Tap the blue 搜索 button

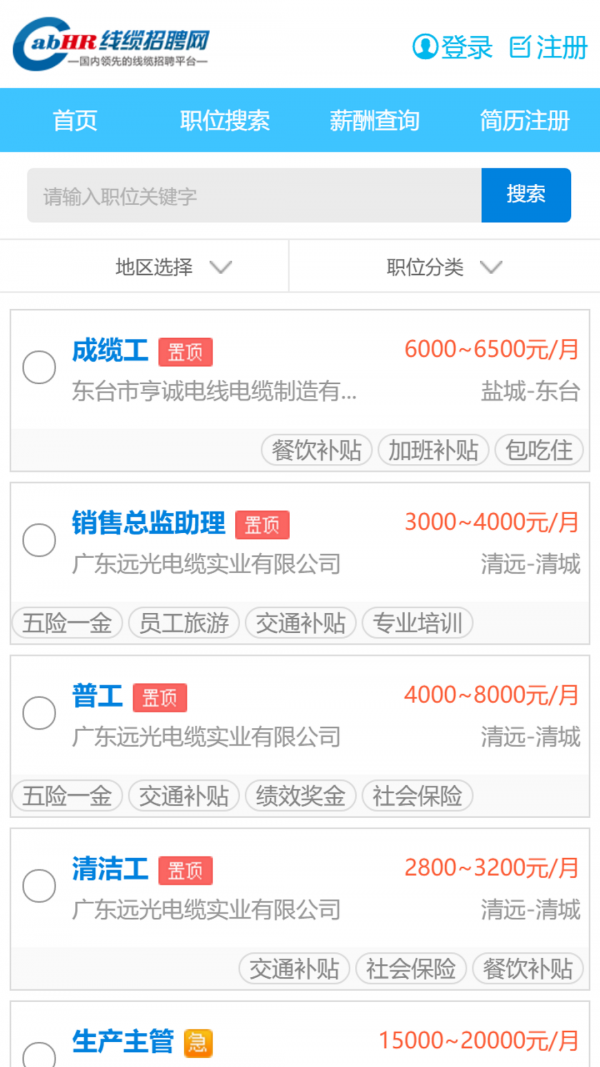pyautogui.click(x=526, y=195)
